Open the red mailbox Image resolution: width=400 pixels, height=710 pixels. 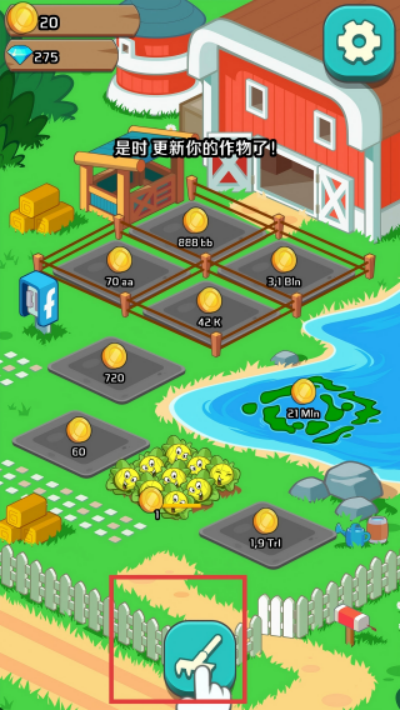click(353, 623)
